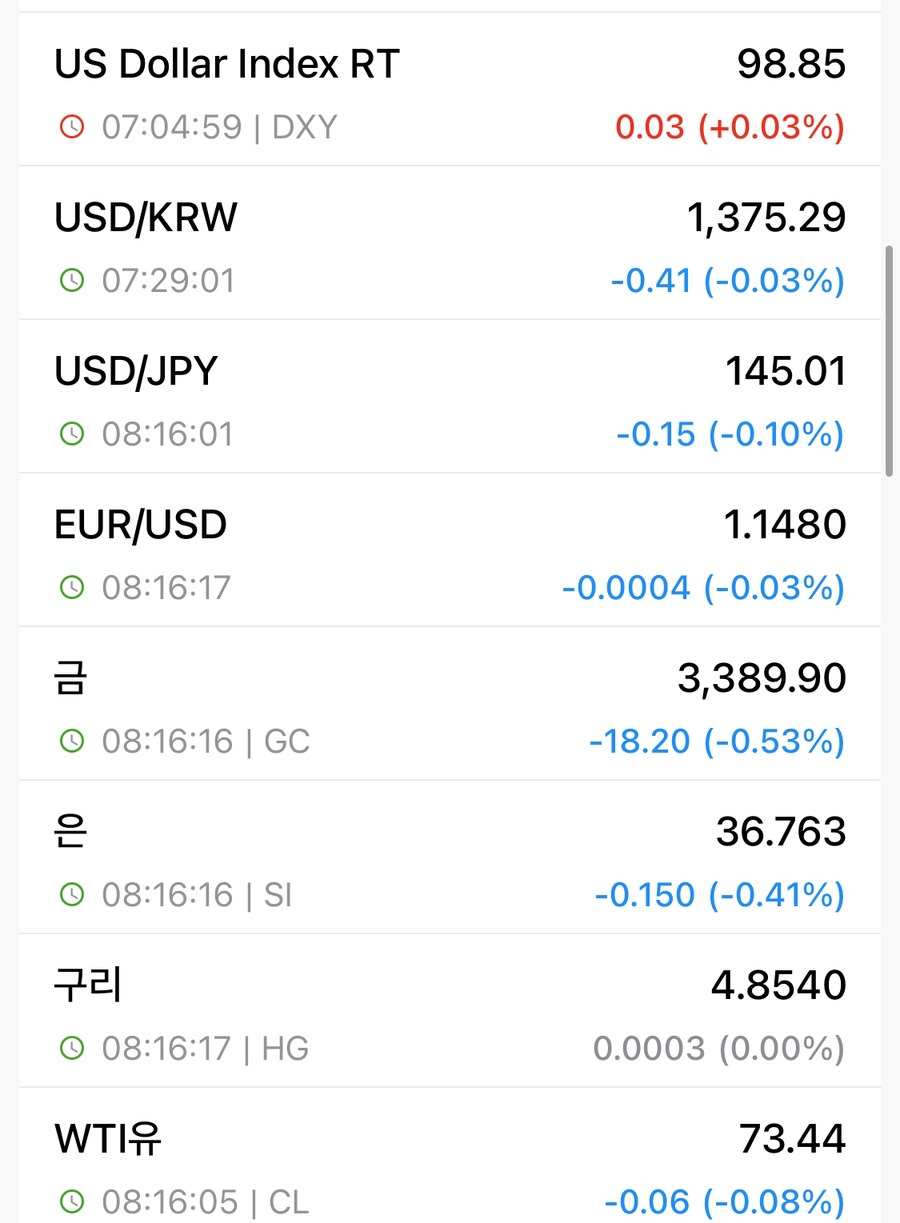900x1223 pixels.
Task: View USD/JPY details
Action: [x=450, y=397]
